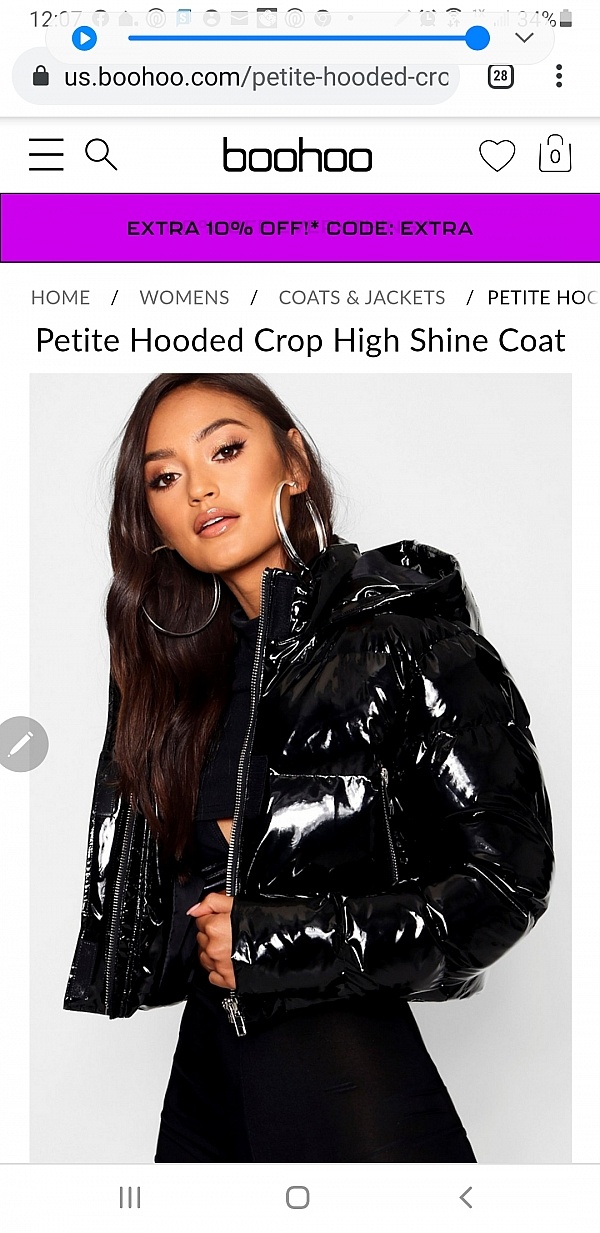This screenshot has height=1233, width=600.
Task: Open the recent apps view
Action: (x=130, y=1197)
